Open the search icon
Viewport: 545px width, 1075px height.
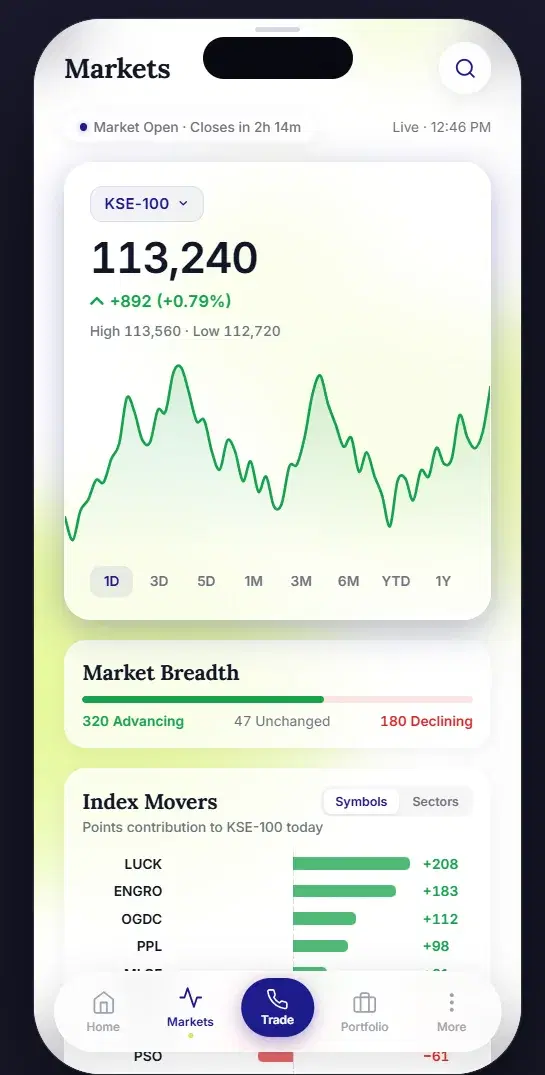click(x=465, y=68)
